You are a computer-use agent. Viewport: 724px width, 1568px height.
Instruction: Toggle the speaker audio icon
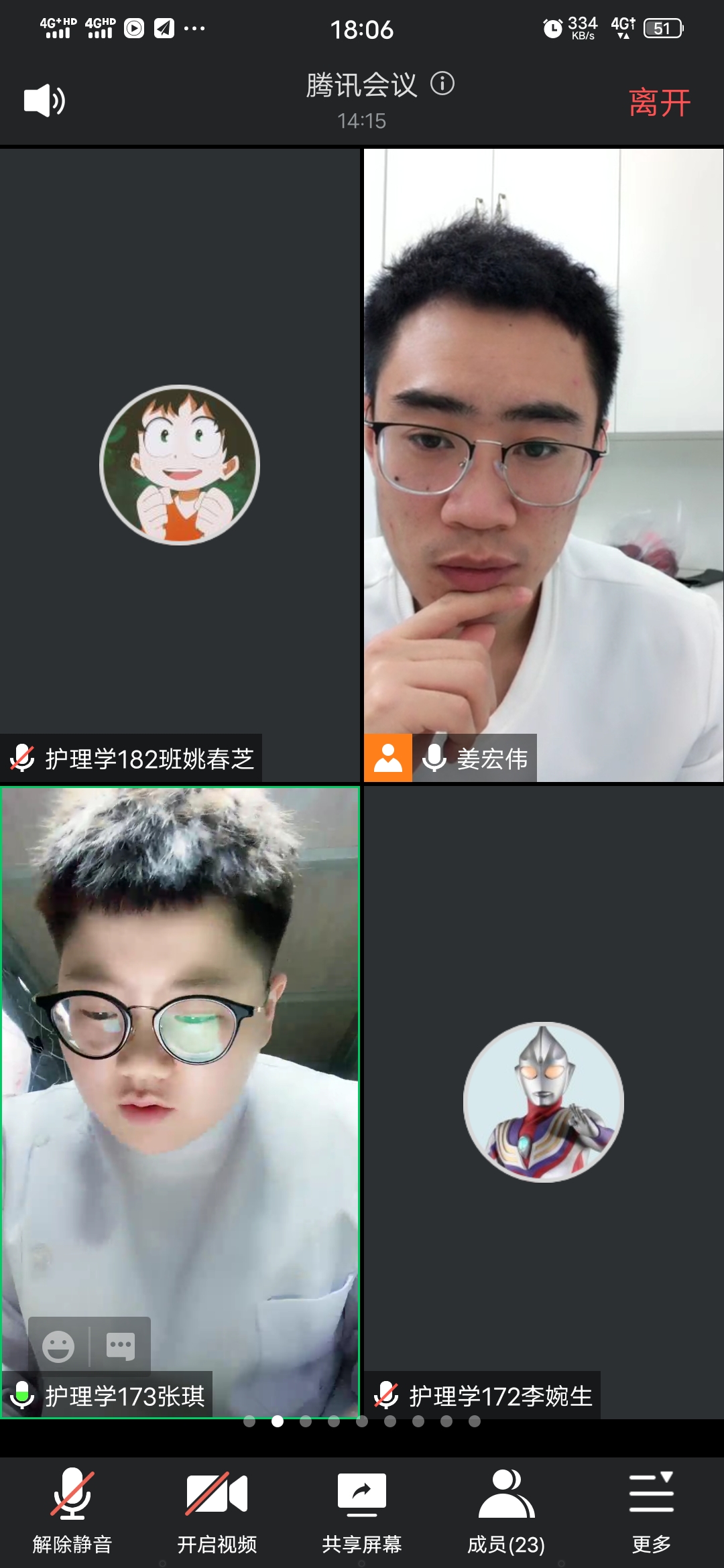(44, 101)
